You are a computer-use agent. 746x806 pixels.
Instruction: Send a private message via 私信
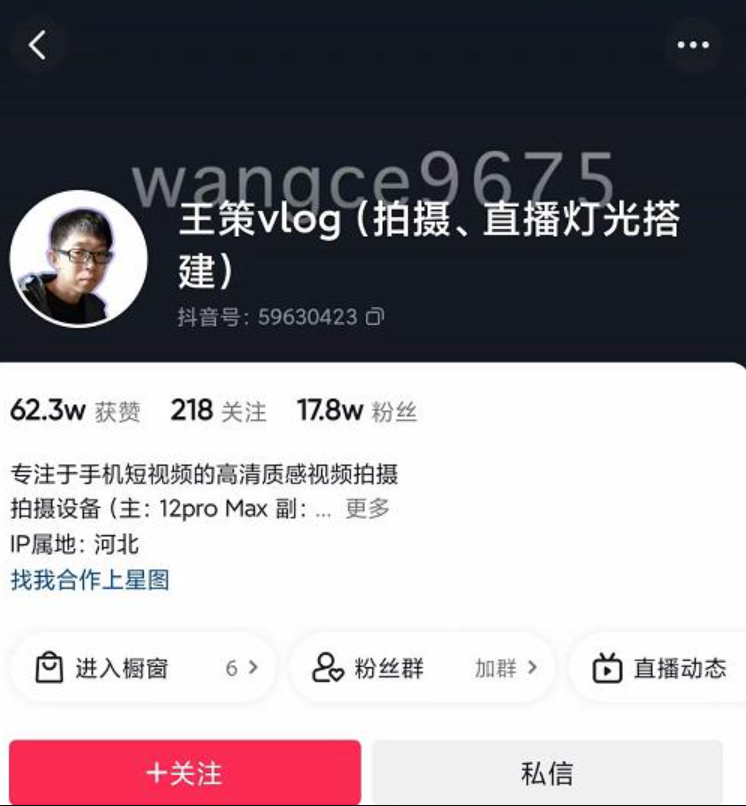547,773
